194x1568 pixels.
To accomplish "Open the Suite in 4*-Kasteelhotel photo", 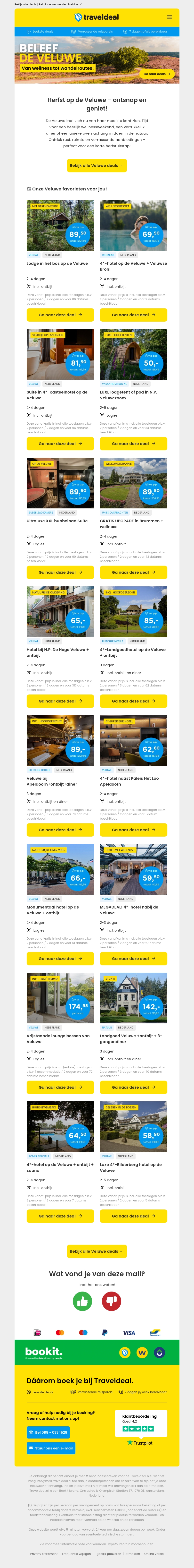I will pyautogui.click(x=60, y=354).
